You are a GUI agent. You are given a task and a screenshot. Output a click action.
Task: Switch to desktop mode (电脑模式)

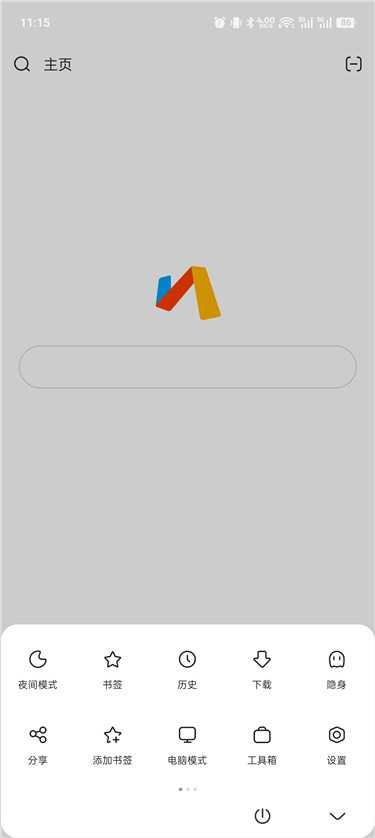coord(187,745)
